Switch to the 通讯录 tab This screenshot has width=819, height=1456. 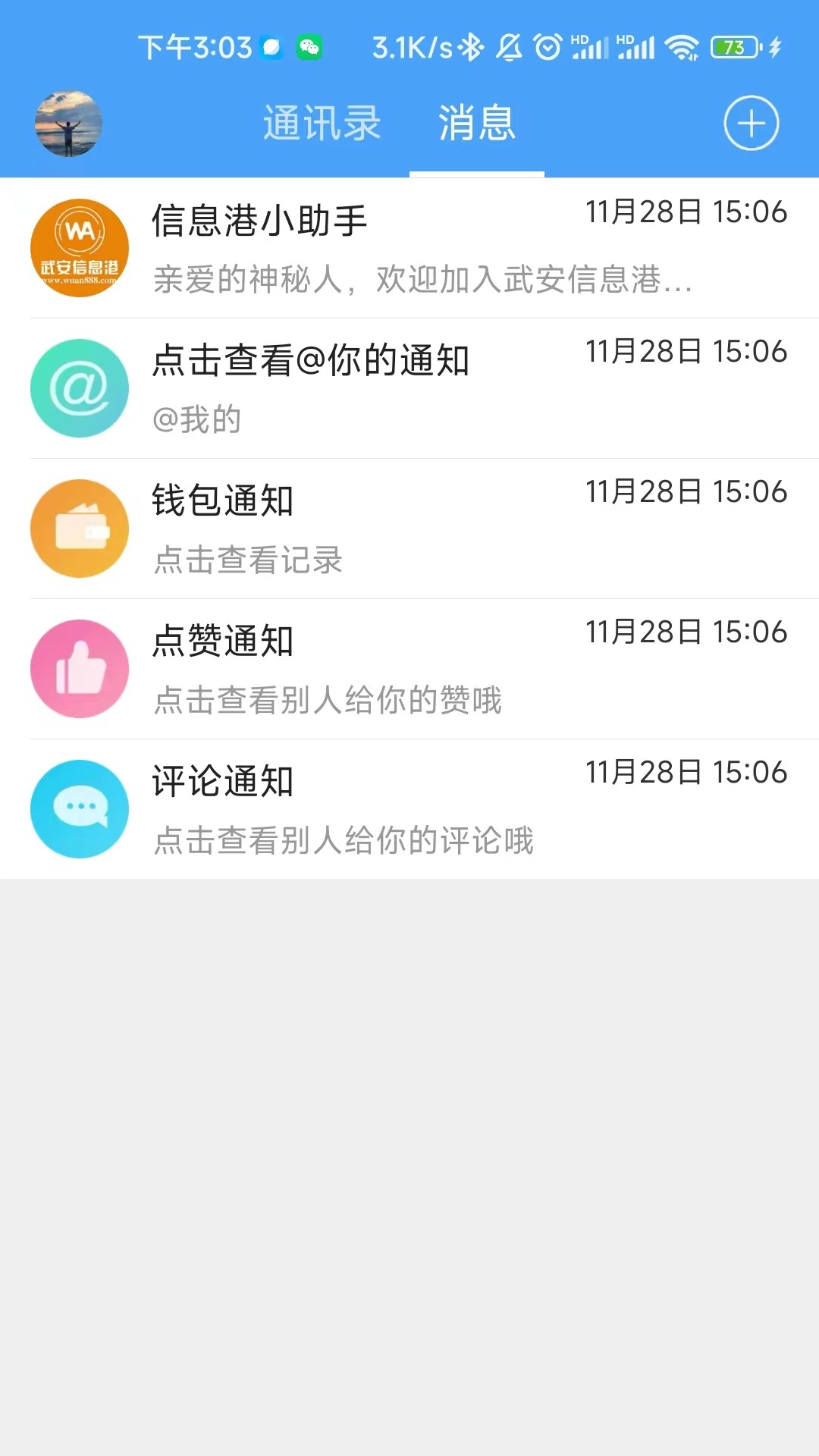[x=322, y=123]
